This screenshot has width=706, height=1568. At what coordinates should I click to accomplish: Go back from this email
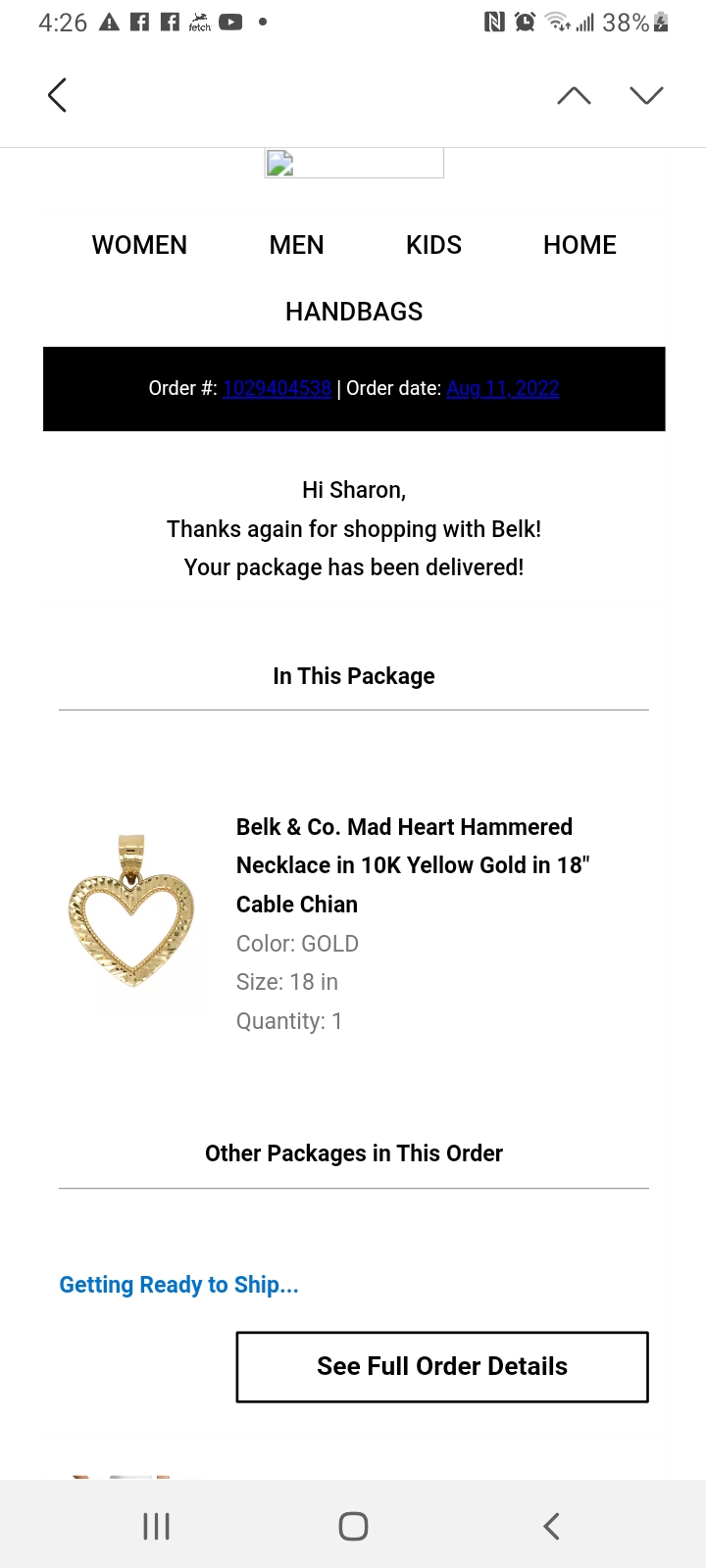click(x=57, y=95)
